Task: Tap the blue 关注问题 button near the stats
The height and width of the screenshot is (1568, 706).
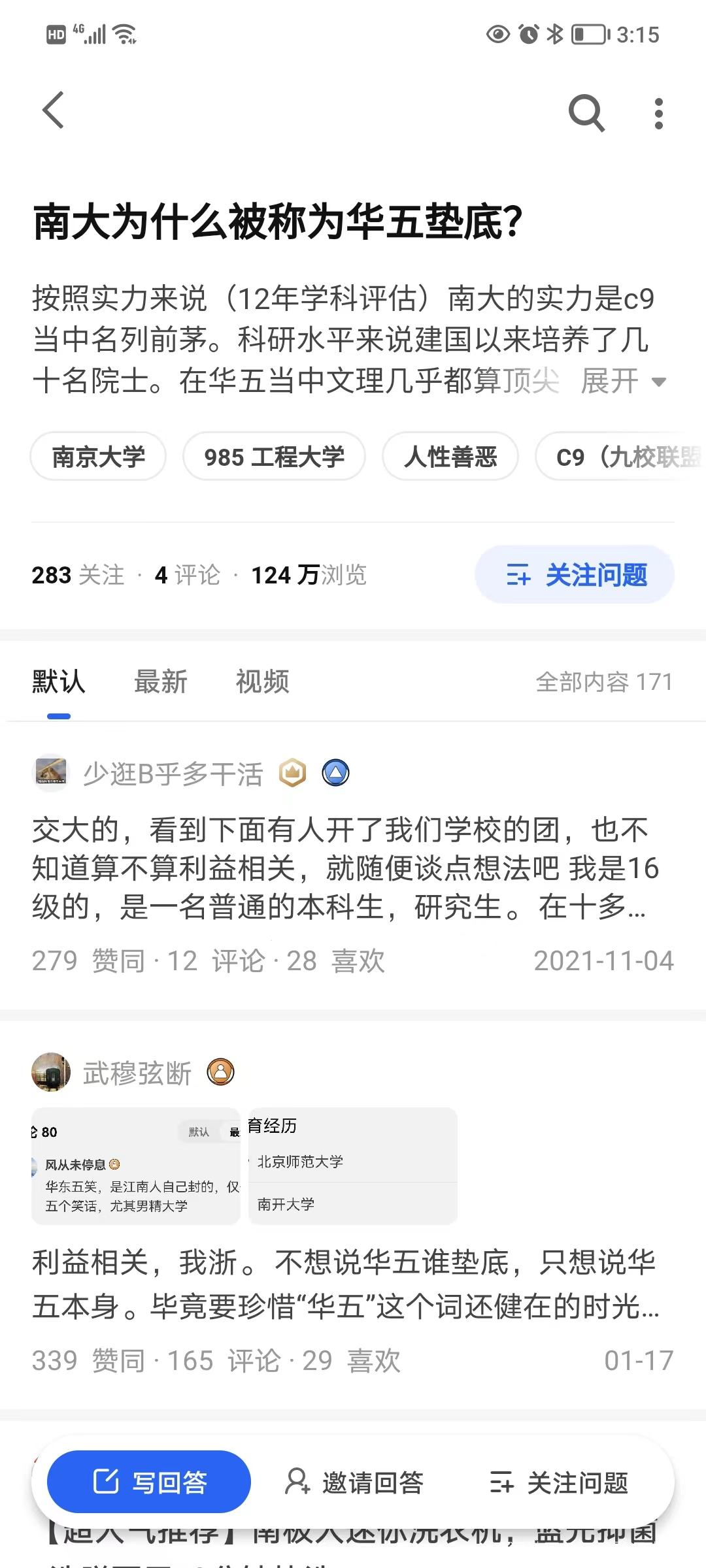Action: tap(575, 574)
